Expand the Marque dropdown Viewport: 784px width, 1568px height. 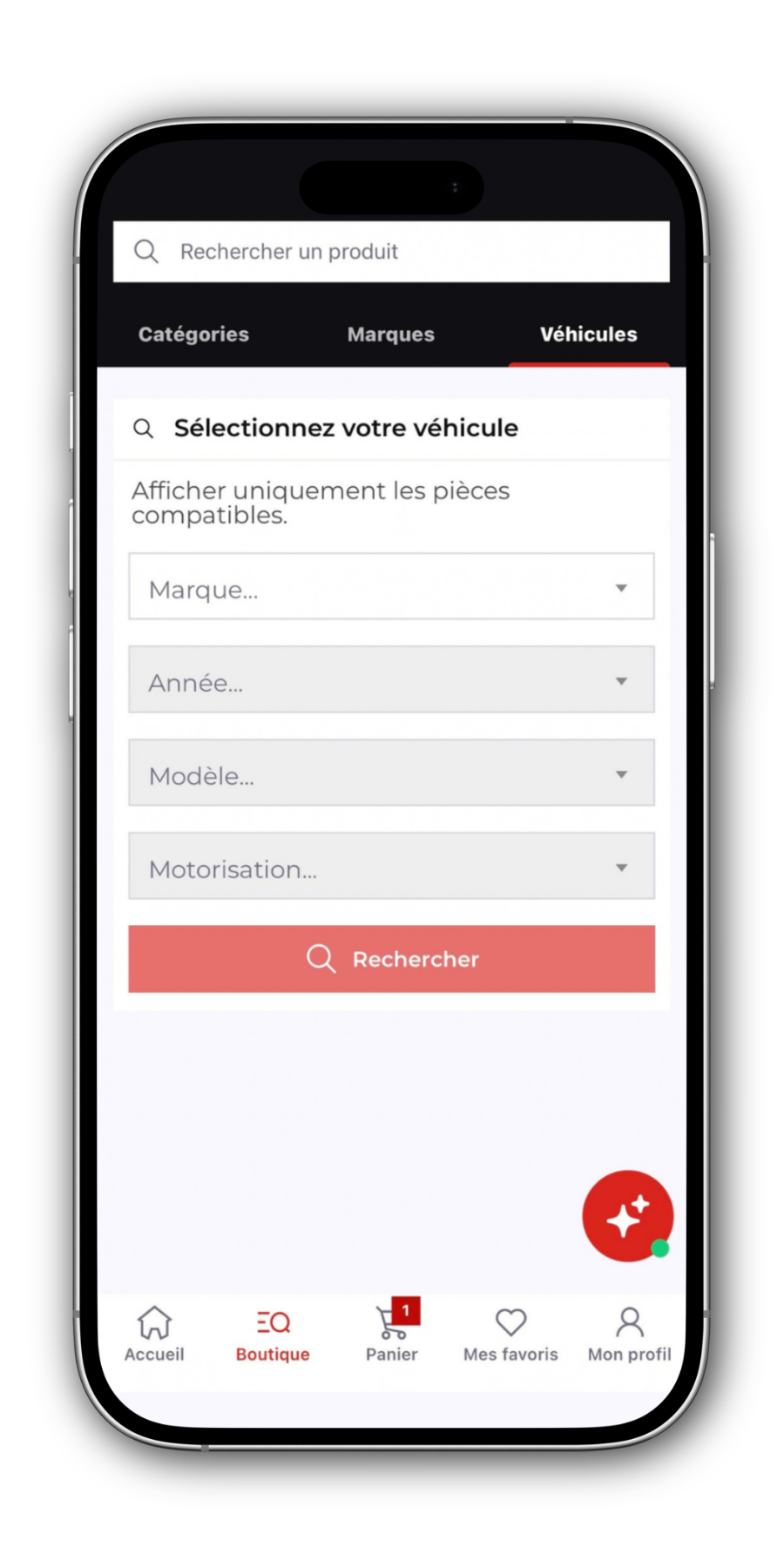tap(391, 586)
